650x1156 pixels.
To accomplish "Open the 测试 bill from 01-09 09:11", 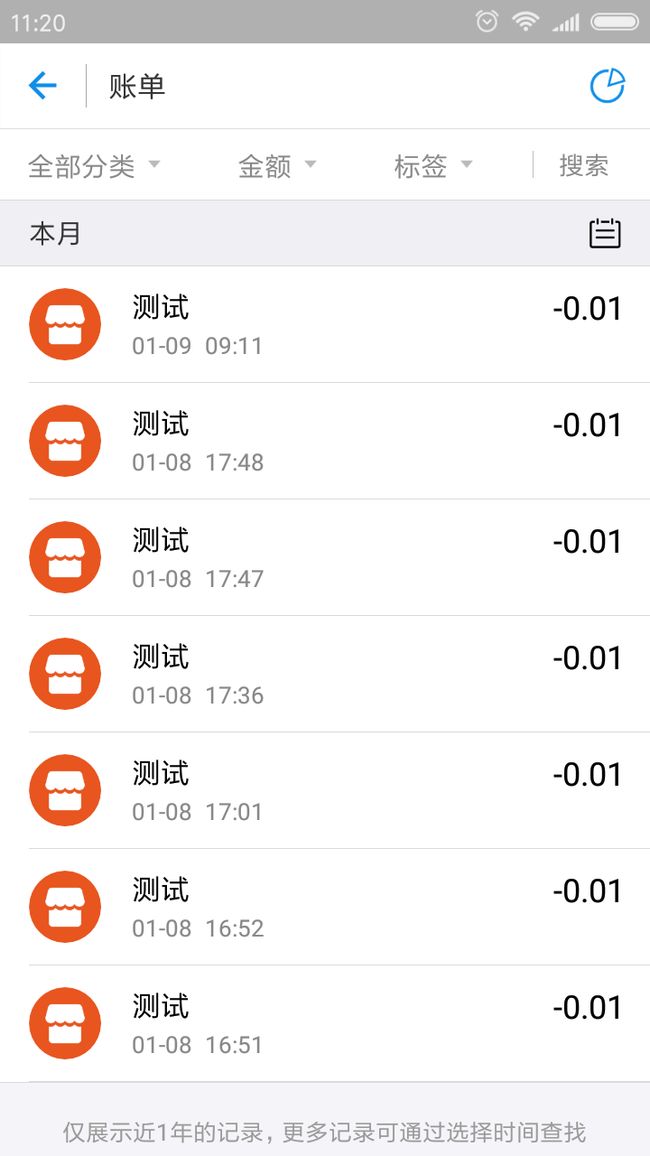I will click(325, 324).
